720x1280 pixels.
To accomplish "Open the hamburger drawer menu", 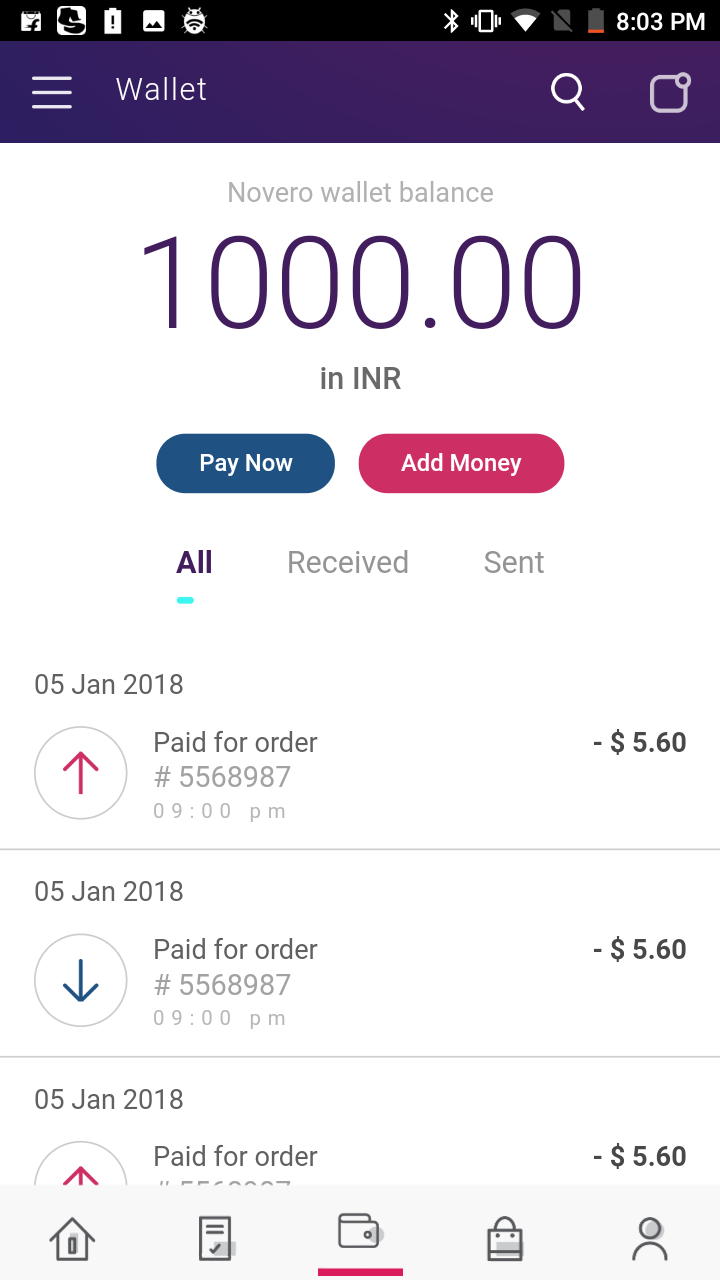I will pos(52,92).
